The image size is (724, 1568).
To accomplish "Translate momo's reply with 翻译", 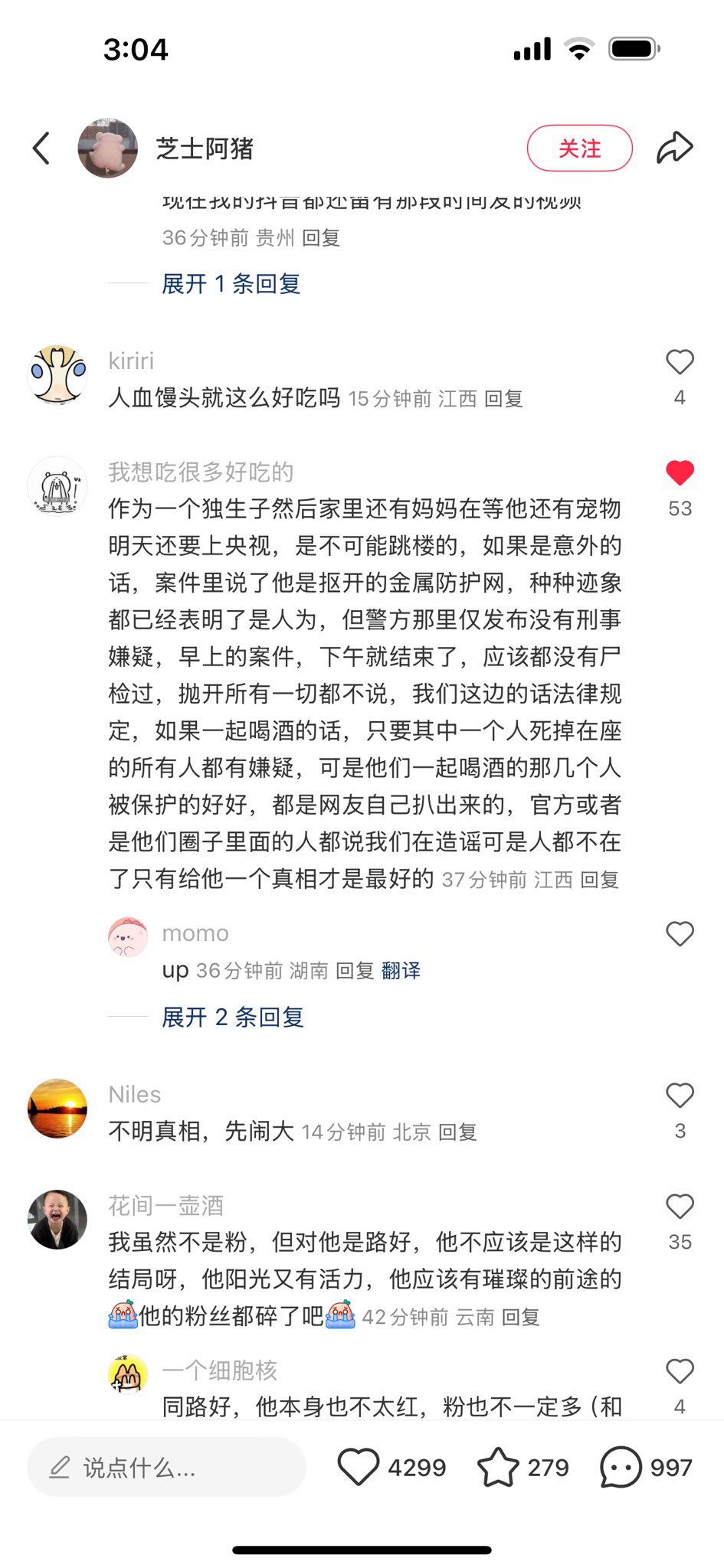I will [x=401, y=971].
